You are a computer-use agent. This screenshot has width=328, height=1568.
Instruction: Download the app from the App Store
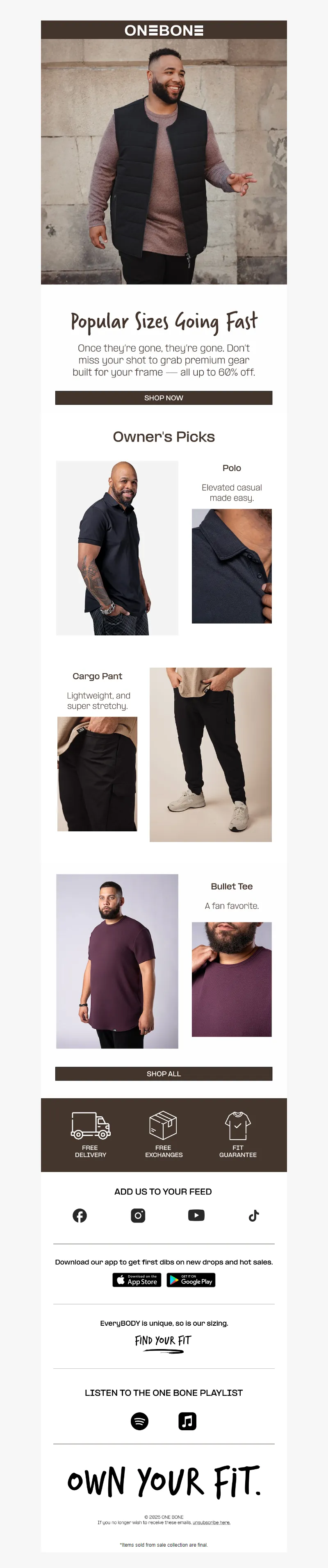point(137,1280)
